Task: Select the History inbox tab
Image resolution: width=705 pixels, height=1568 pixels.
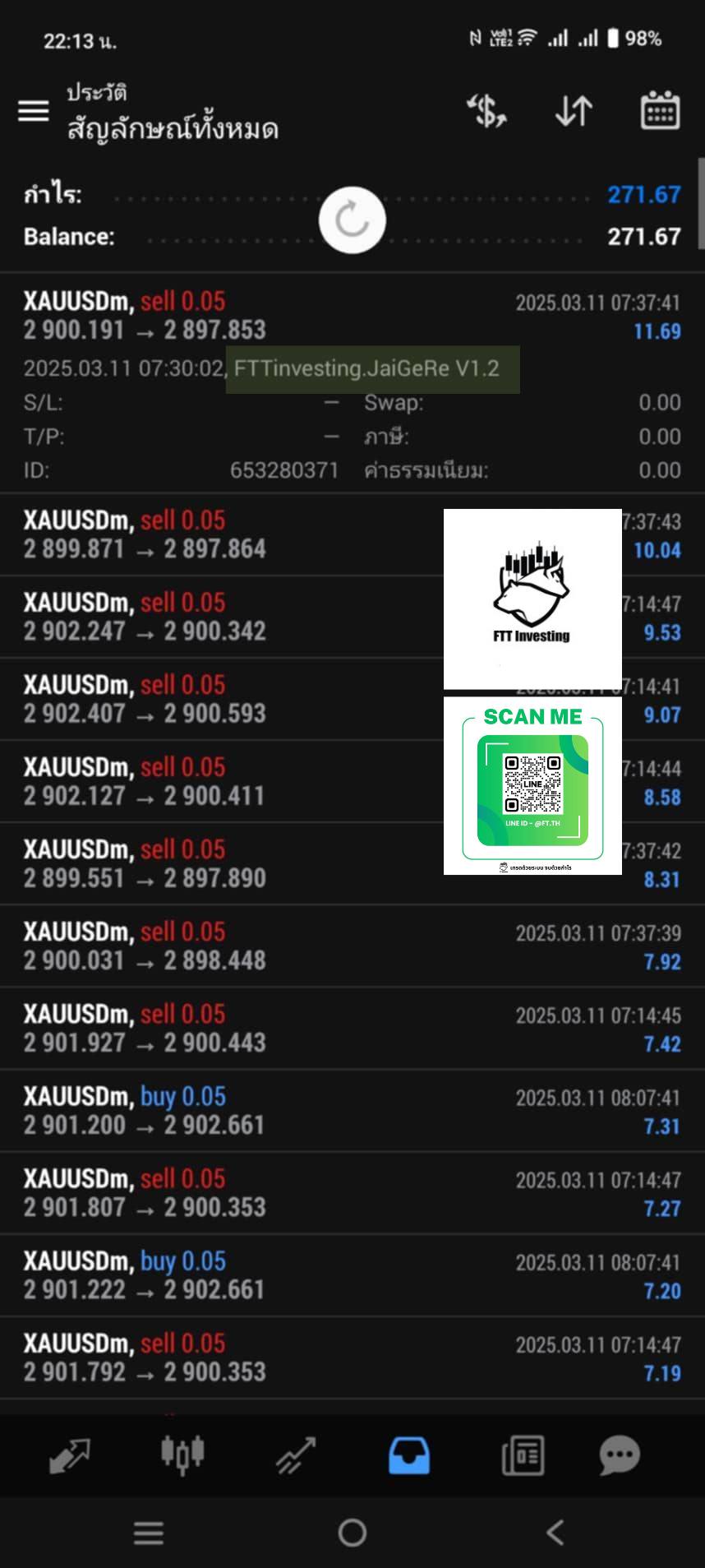Action: (408, 1456)
